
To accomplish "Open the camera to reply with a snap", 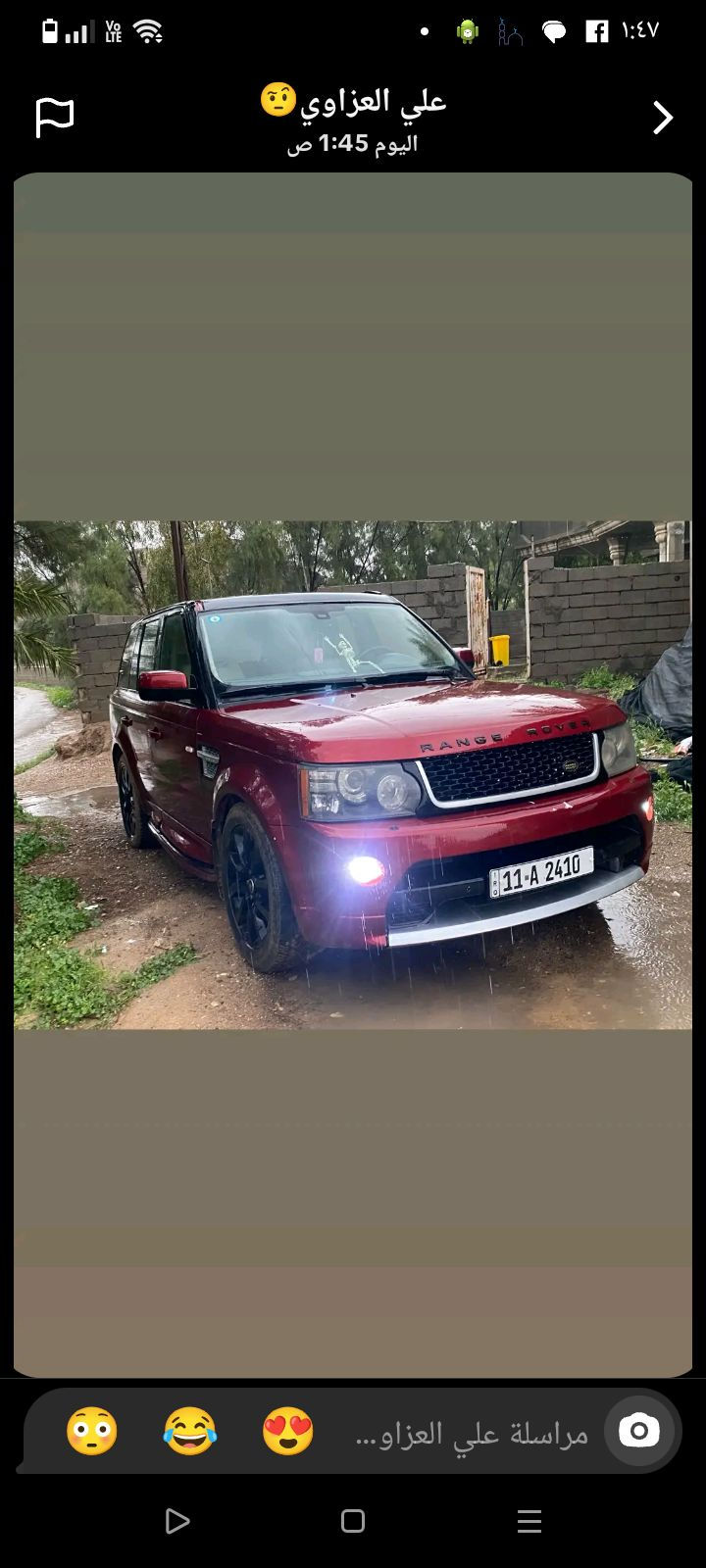I will [x=639, y=1431].
